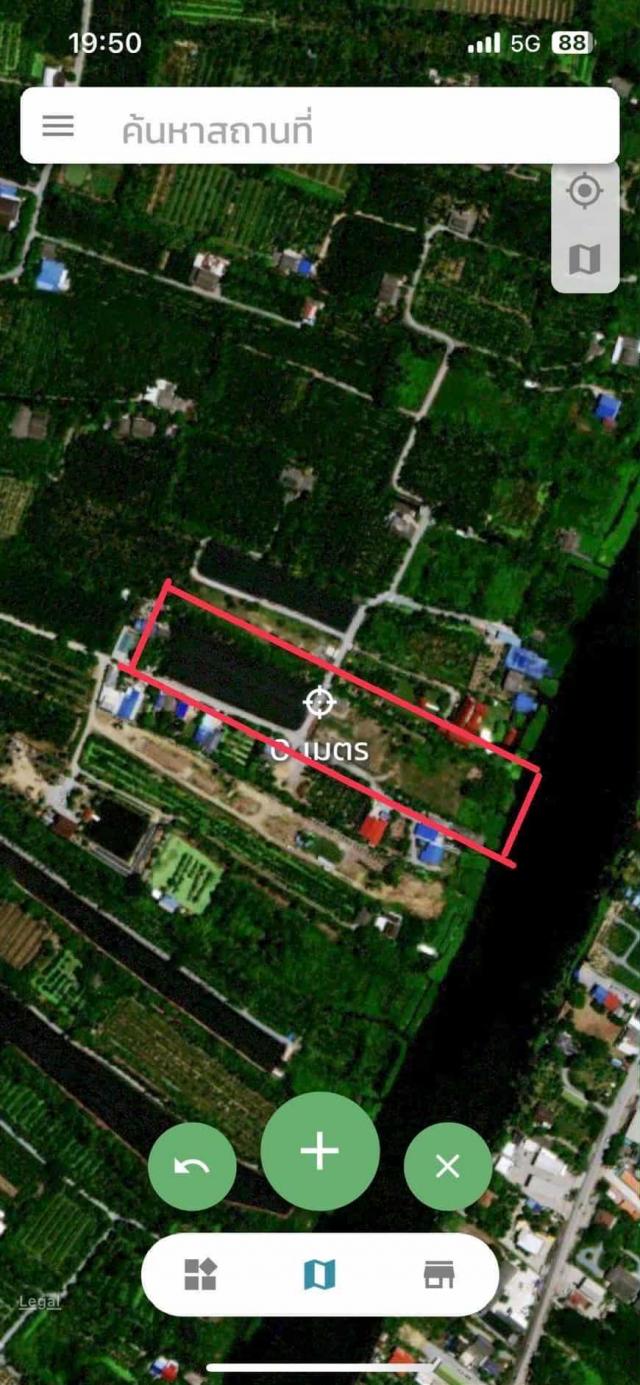The width and height of the screenshot is (640, 1385).
Task: Change the map layer type
Action: (585, 259)
